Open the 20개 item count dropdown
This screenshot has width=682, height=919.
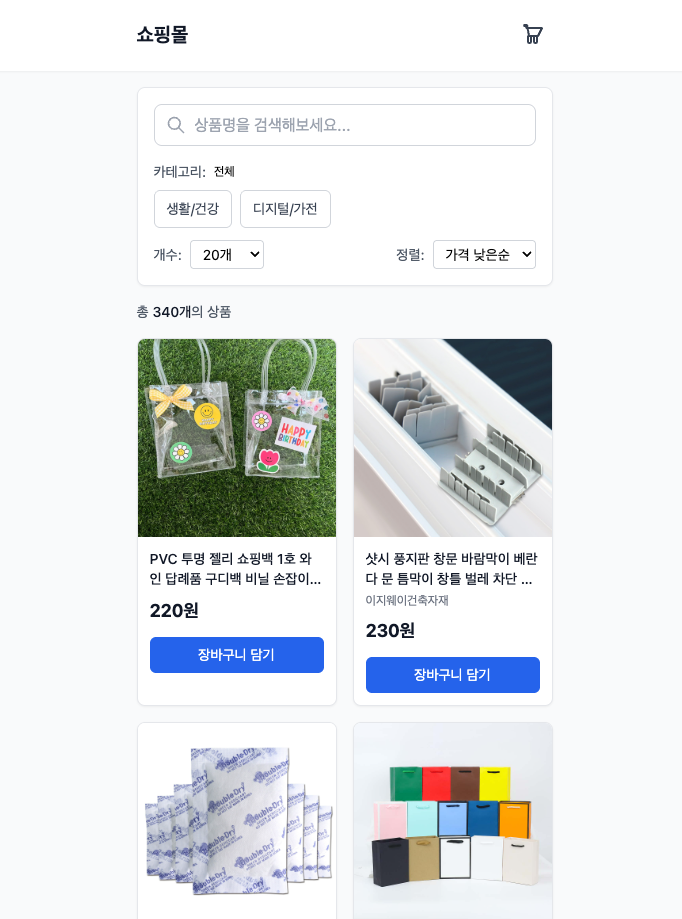pyautogui.click(x=227, y=255)
